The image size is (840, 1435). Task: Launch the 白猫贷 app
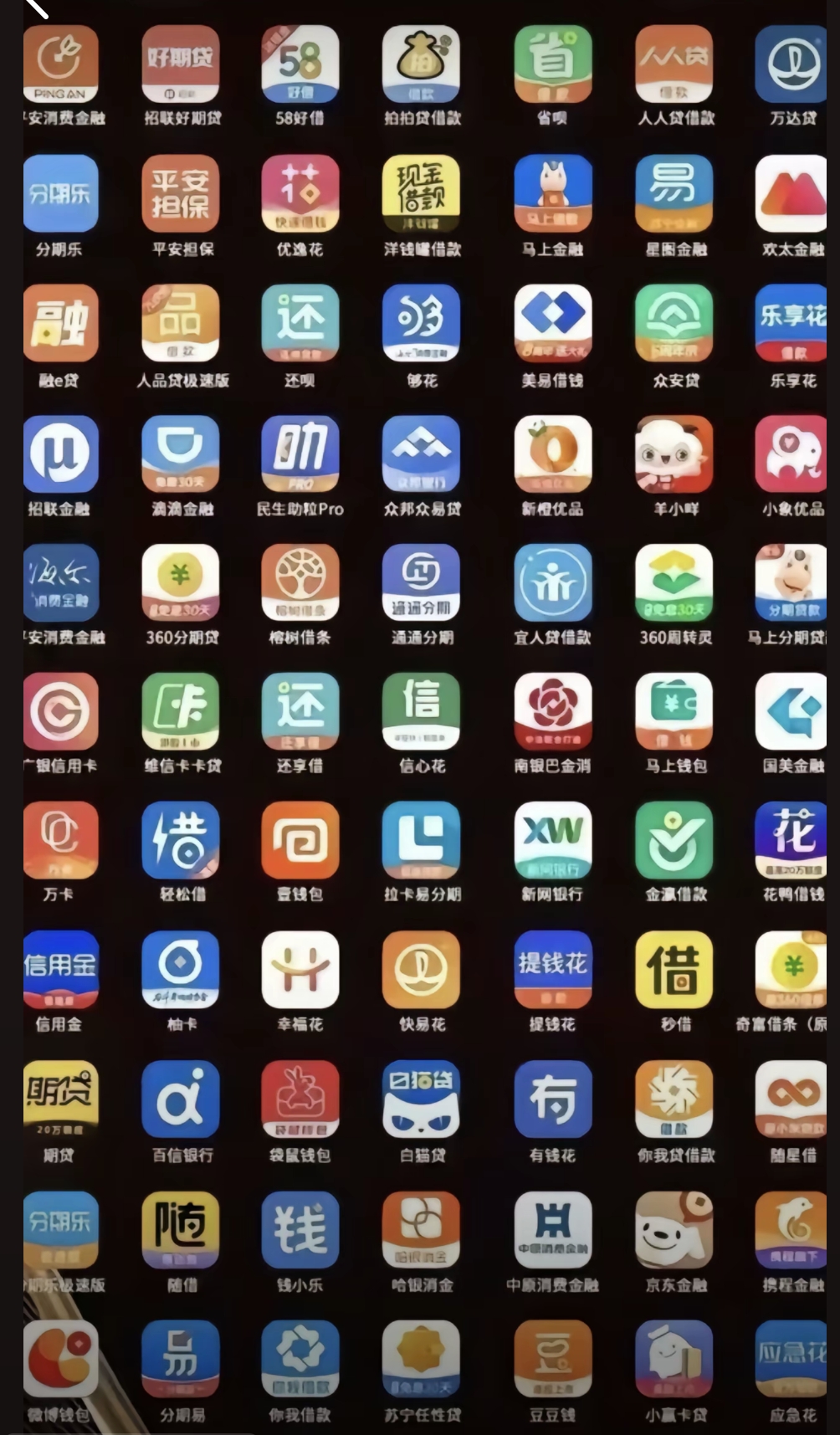421,1100
